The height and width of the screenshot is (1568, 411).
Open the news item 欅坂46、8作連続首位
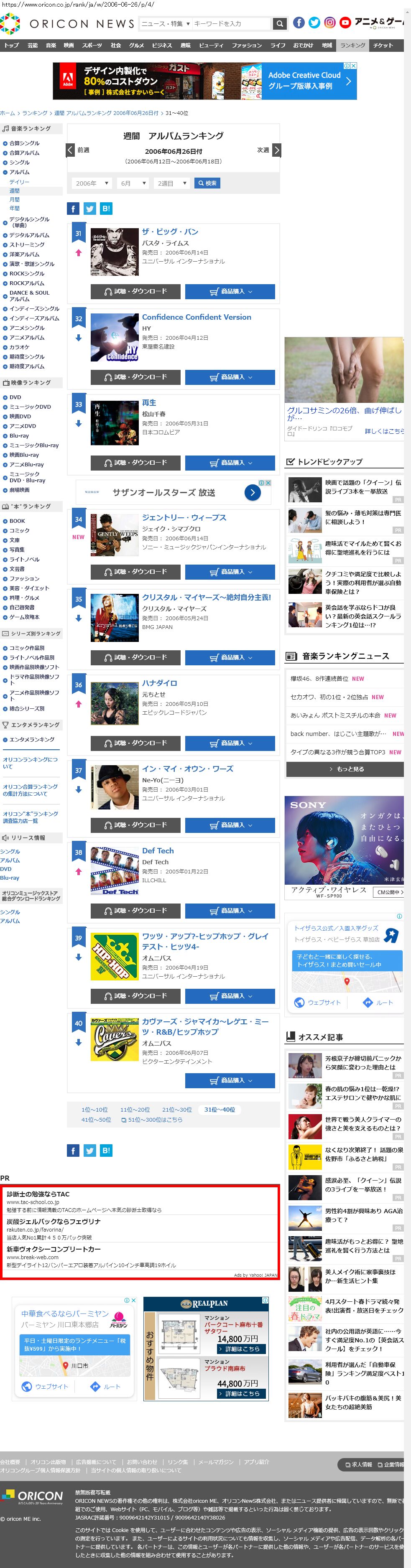coord(319,679)
